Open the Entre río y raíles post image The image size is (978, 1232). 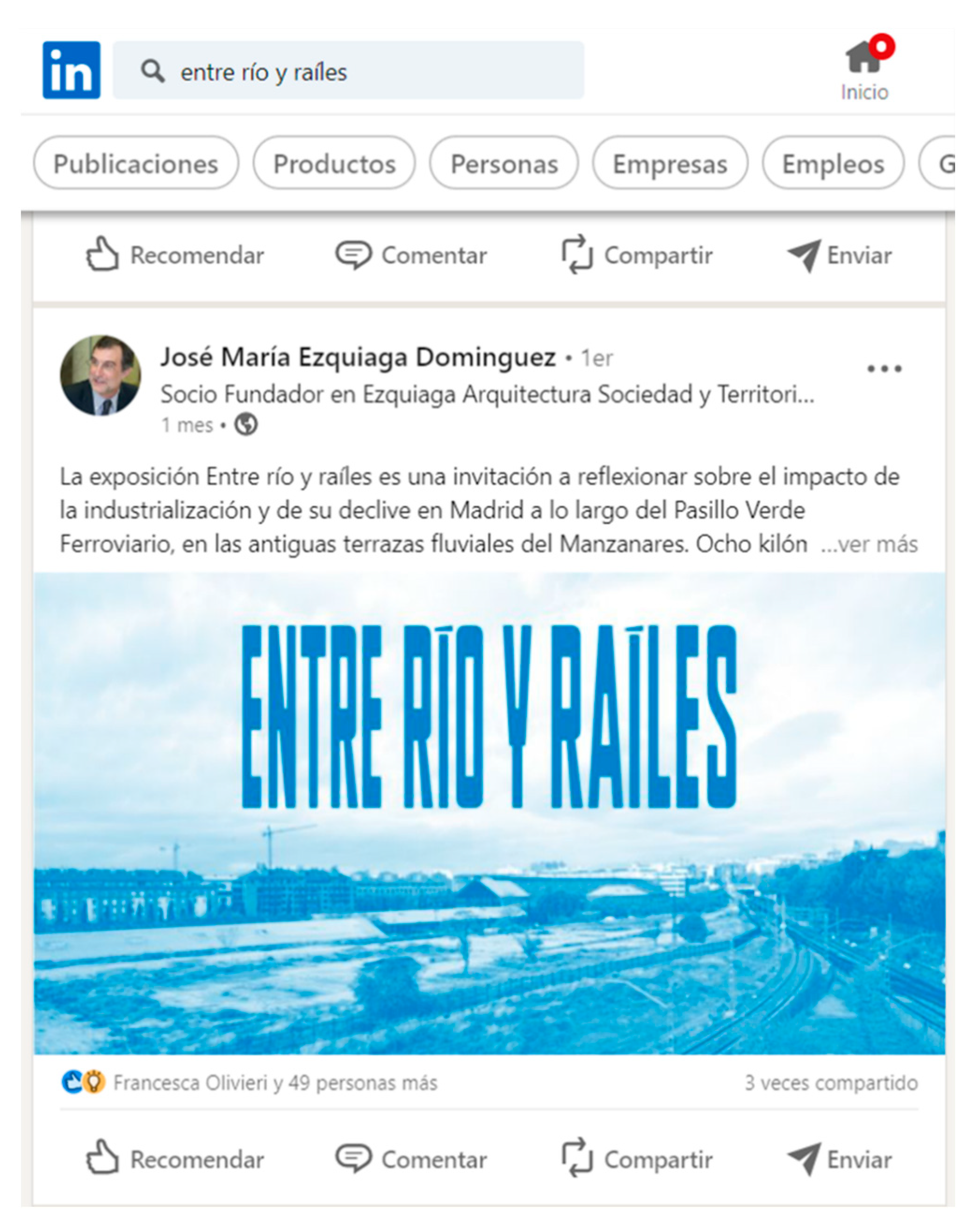pyautogui.click(x=489, y=812)
